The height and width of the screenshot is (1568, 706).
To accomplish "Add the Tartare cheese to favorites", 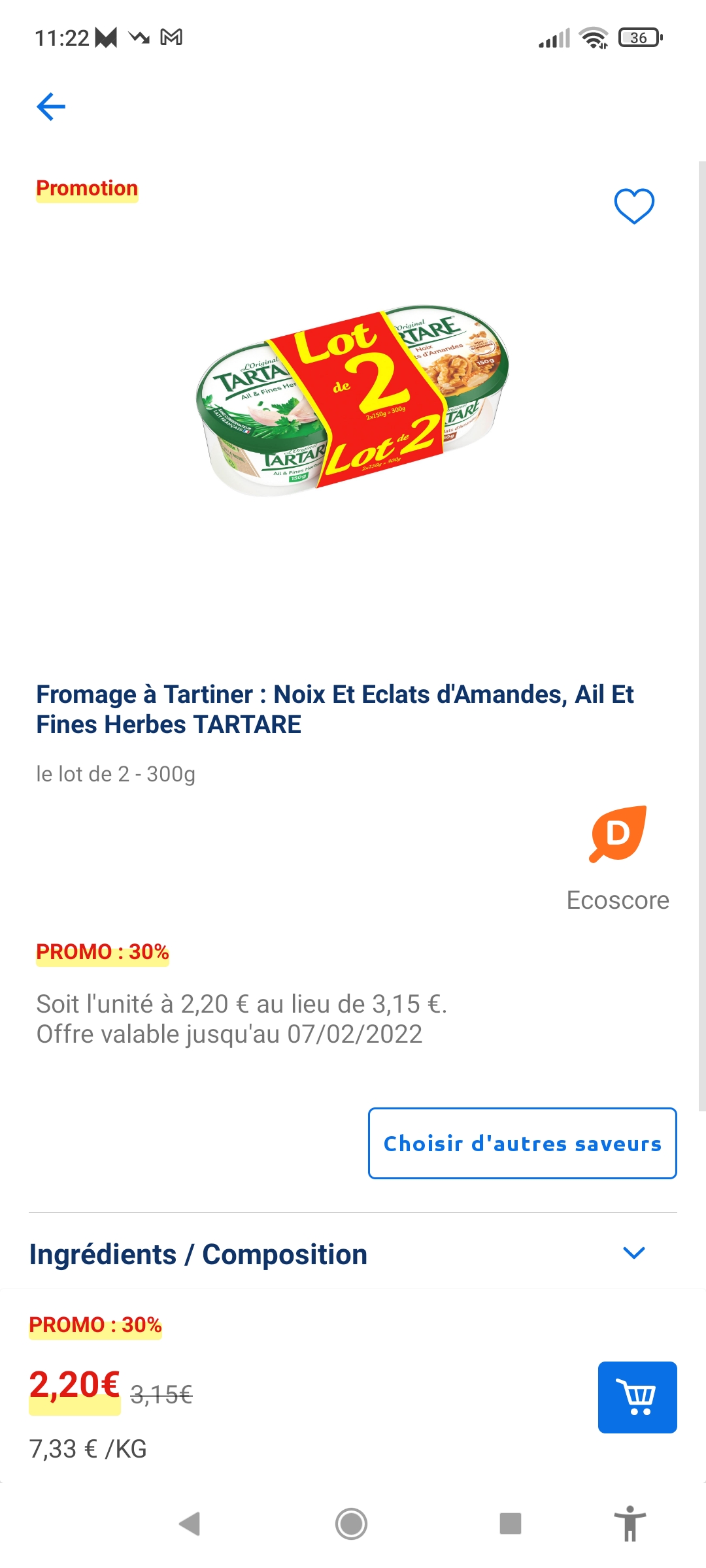I will tap(633, 206).
